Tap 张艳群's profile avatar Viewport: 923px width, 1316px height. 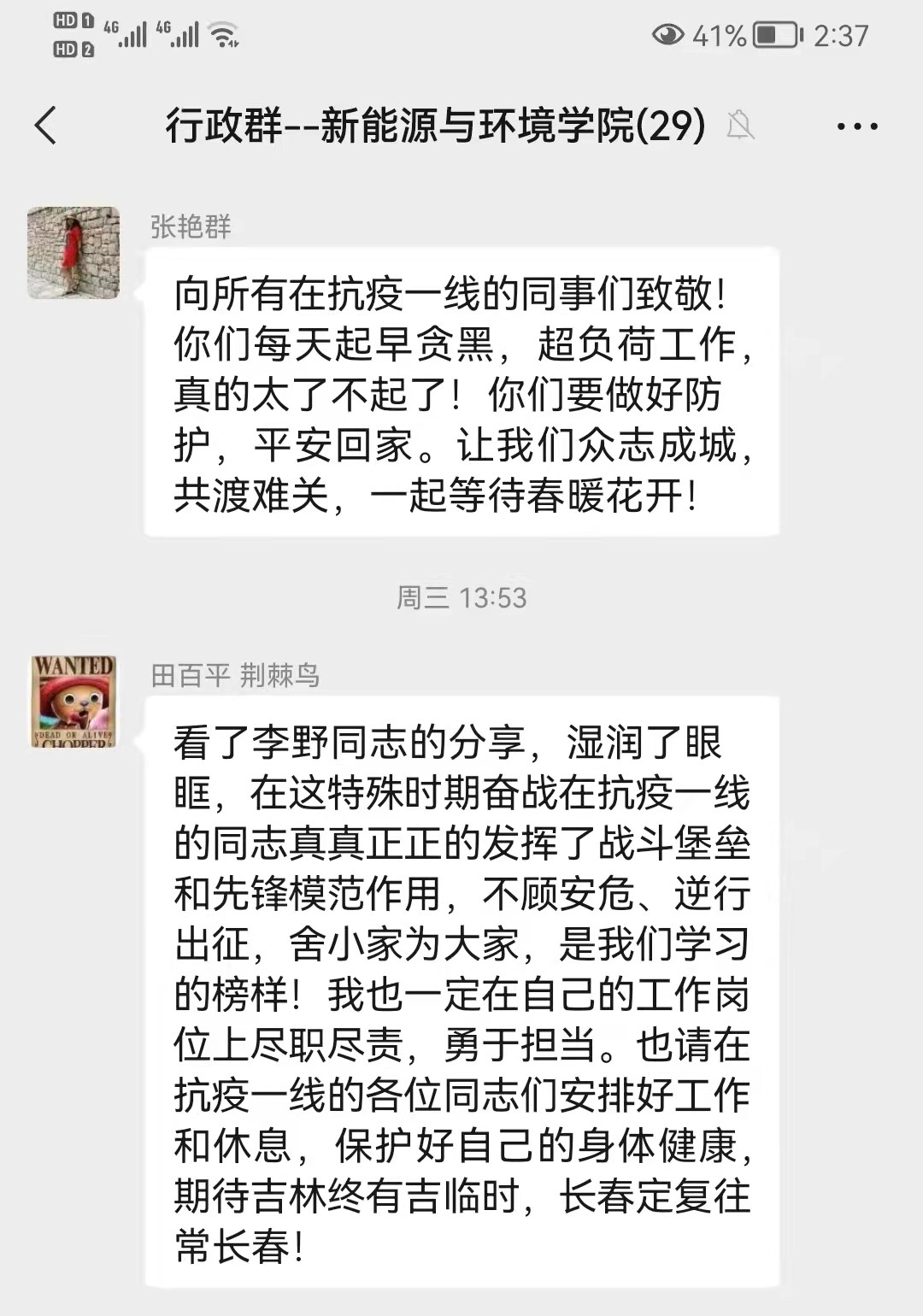click(x=73, y=253)
